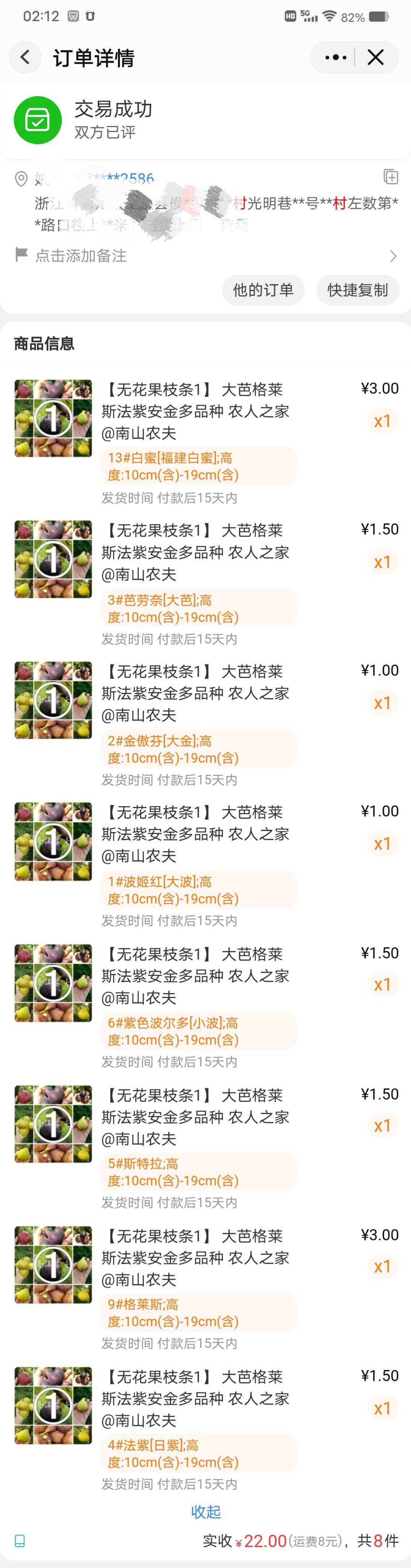The image size is (411, 1568).
Task: Go back from order details
Action: 25,58
